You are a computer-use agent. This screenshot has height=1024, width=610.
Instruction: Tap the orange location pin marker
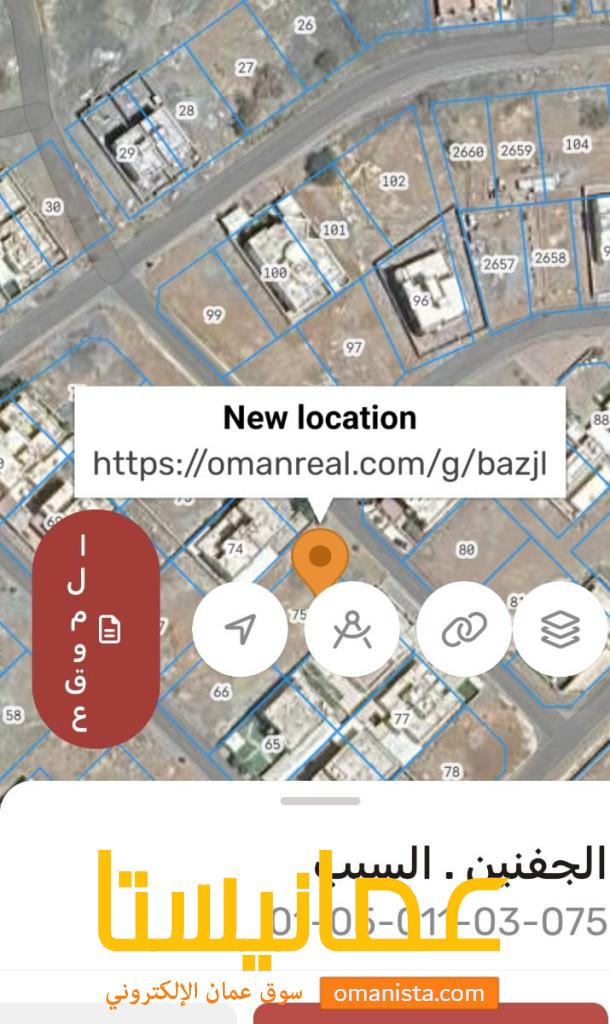click(x=319, y=560)
